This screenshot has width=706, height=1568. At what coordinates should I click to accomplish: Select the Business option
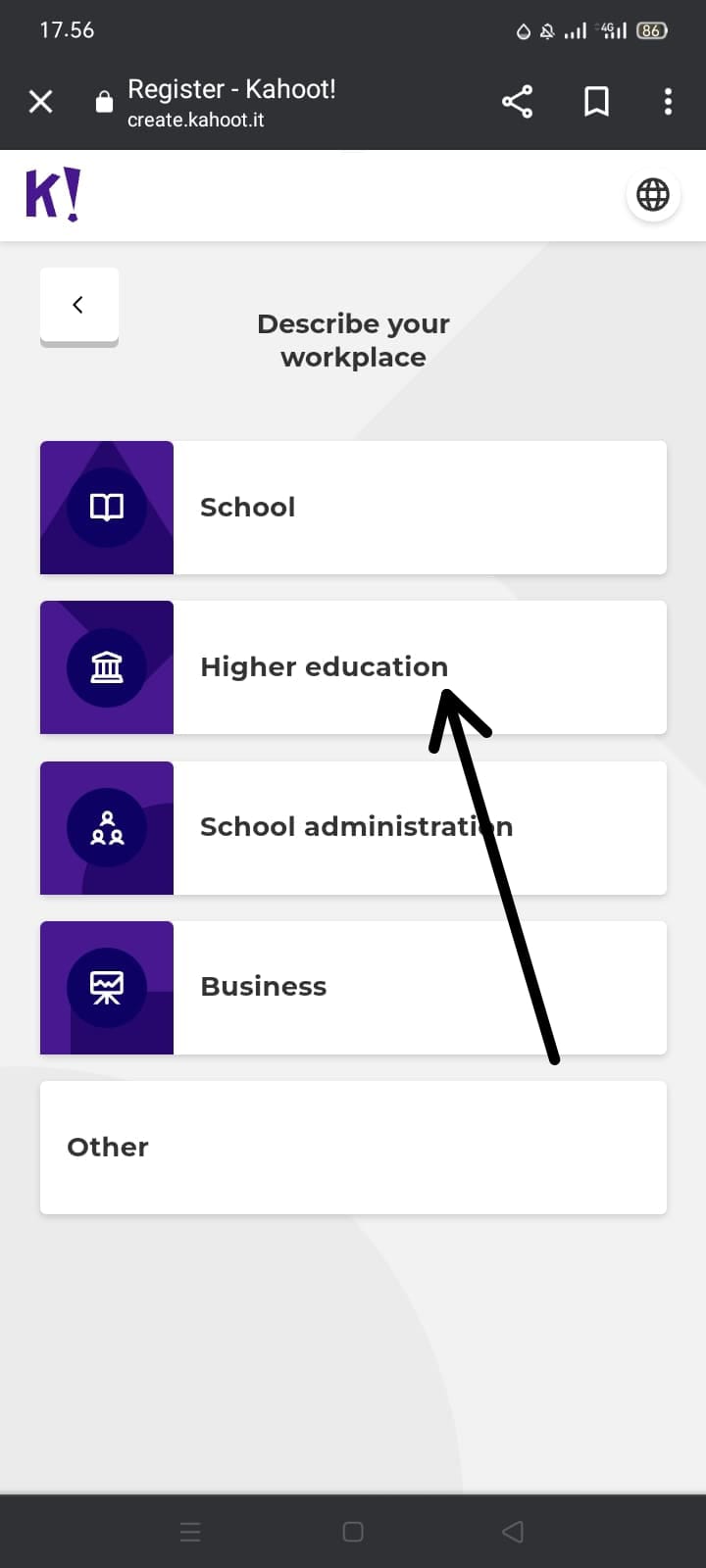click(x=353, y=988)
